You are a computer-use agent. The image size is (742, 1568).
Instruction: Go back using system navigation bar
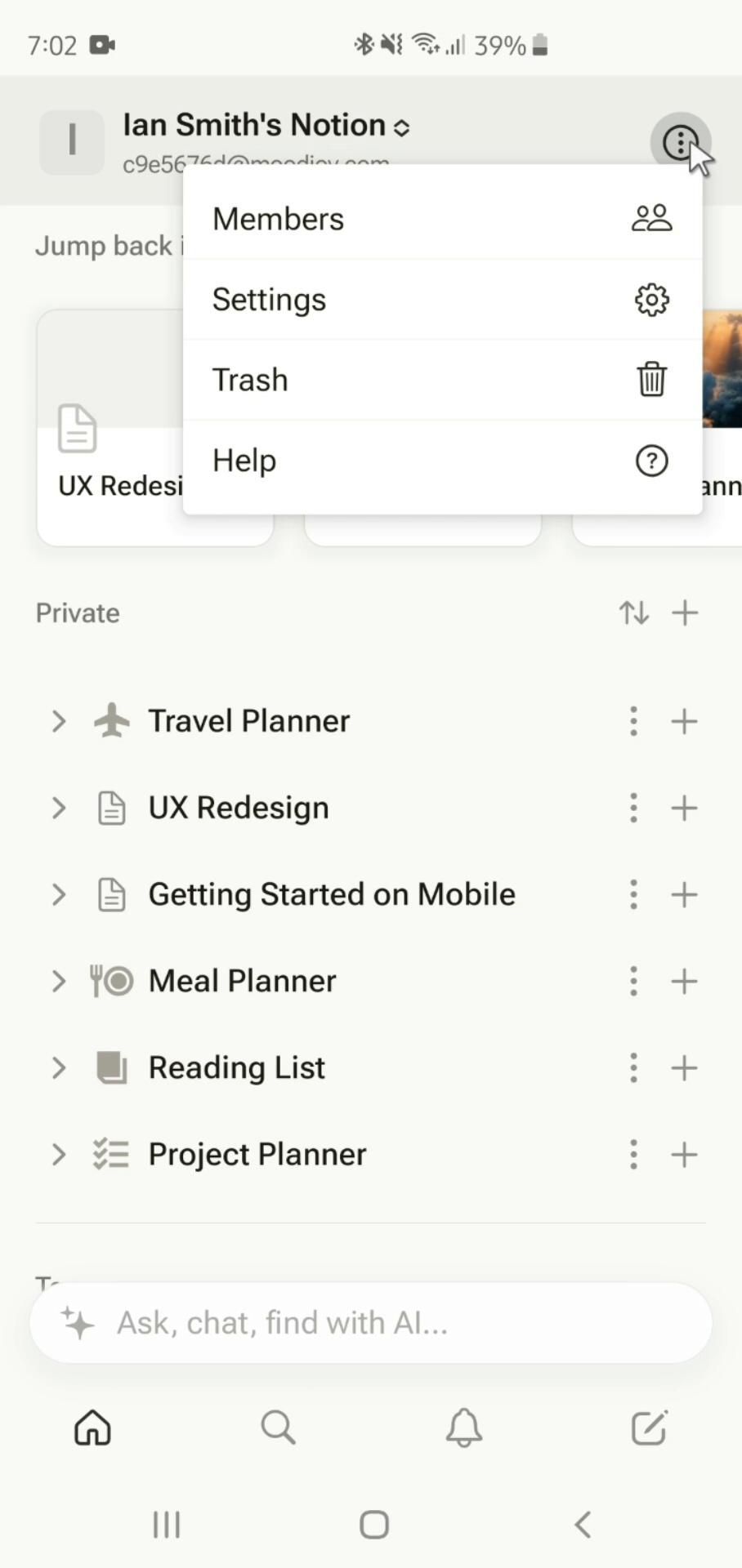pyautogui.click(x=582, y=1524)
